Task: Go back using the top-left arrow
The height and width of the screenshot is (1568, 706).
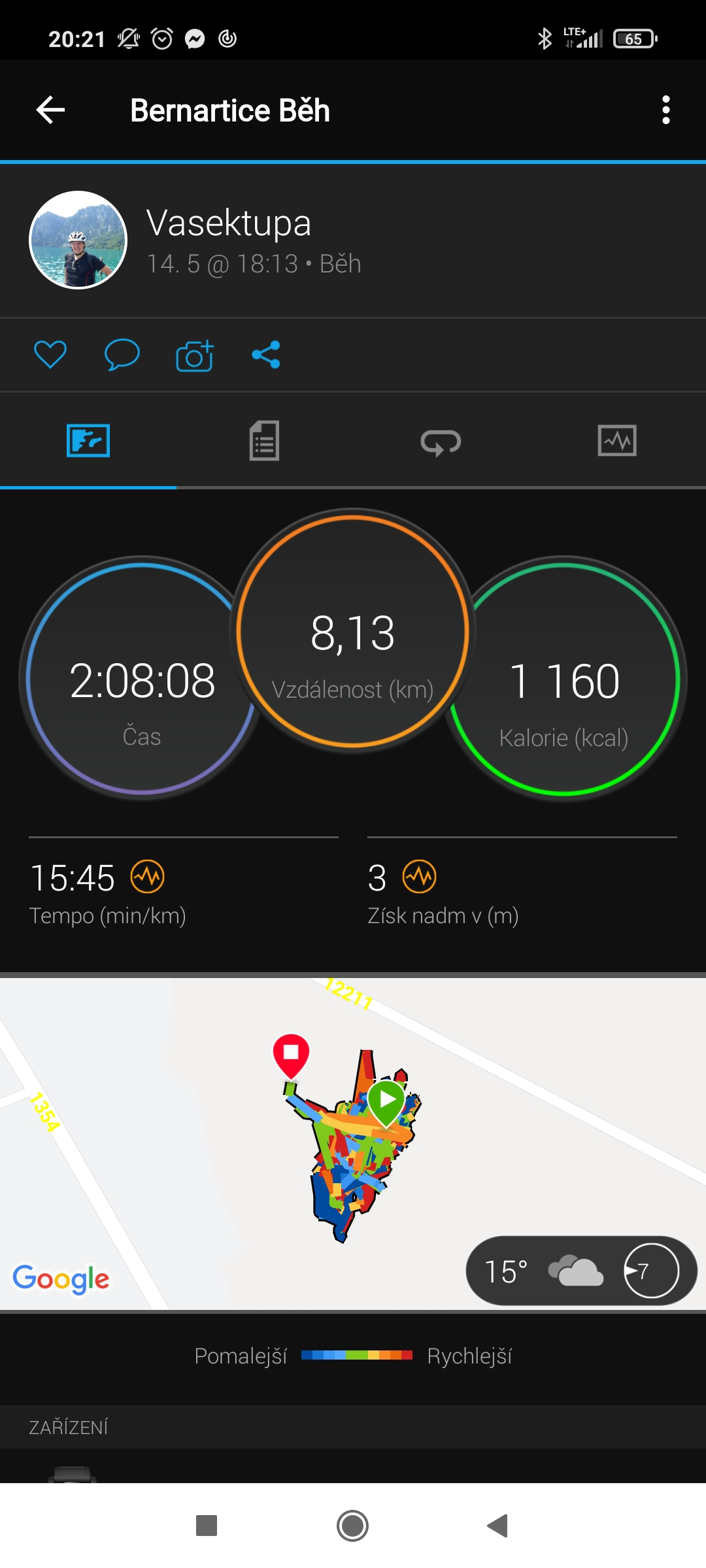Action: [x=50, y=110]
